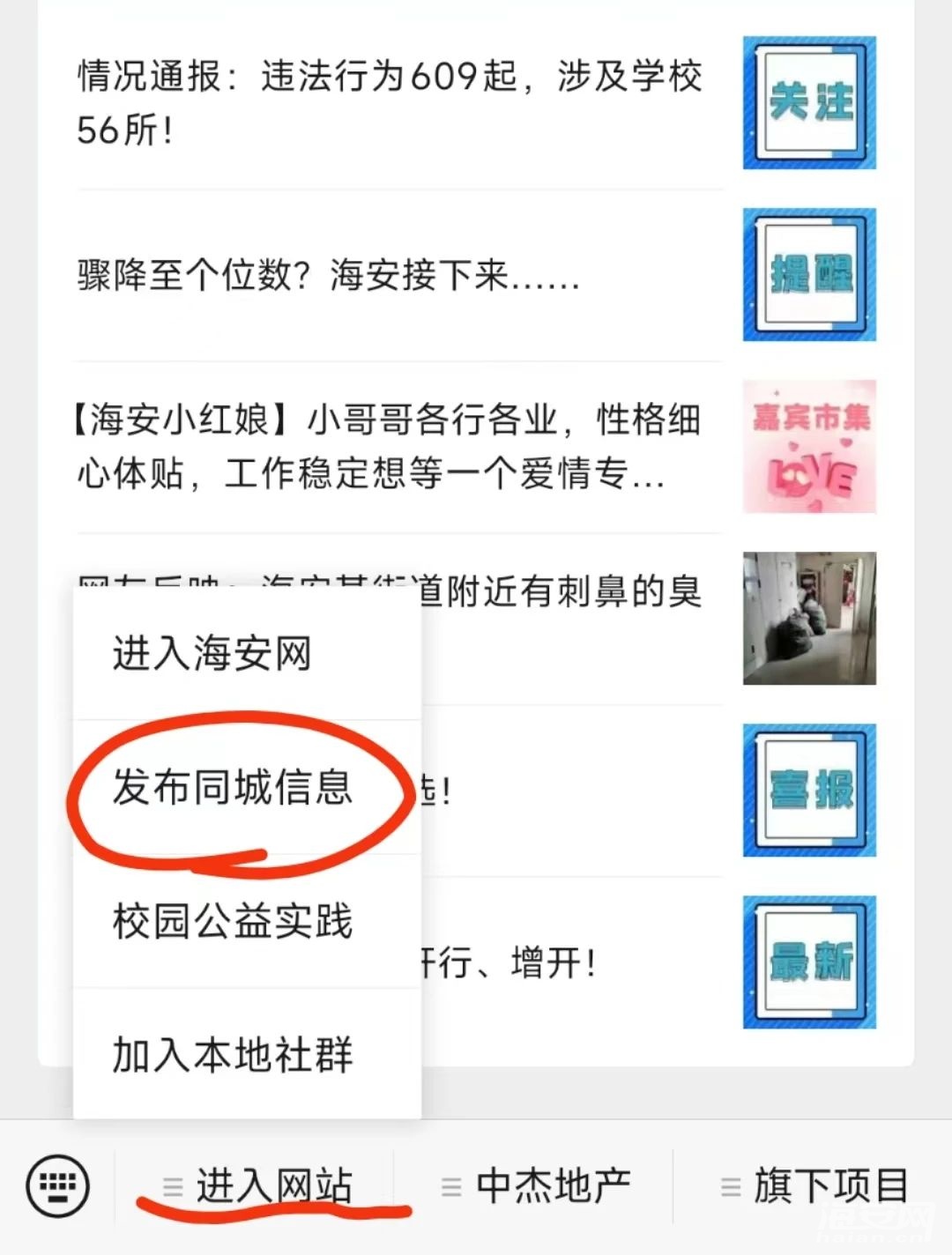Open the 旗下项目 bottom menu
This screenshot has height=1255, width=952.
[x=814, y=1186]
